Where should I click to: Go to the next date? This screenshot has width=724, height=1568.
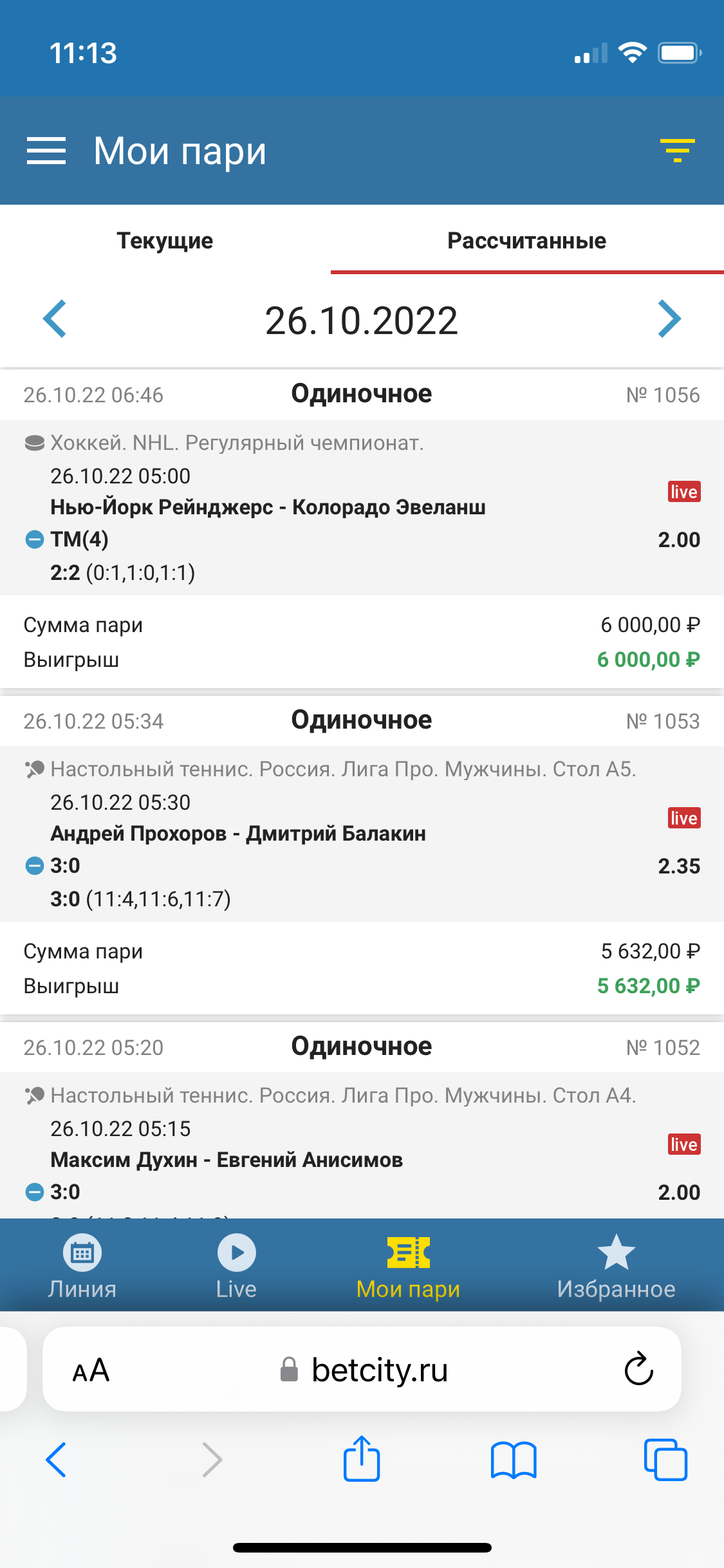(669, 319)
